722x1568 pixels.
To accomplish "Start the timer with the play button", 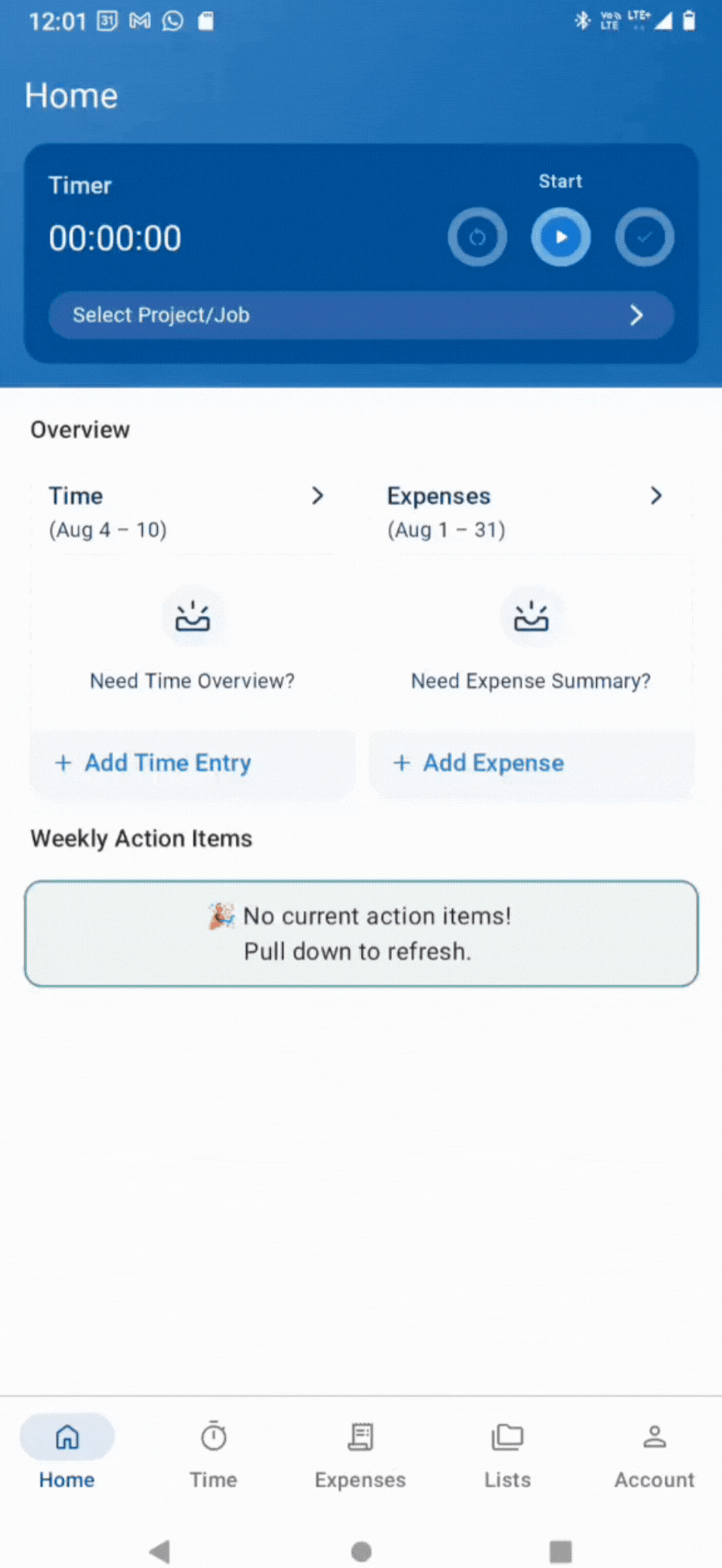I will 560,237.
